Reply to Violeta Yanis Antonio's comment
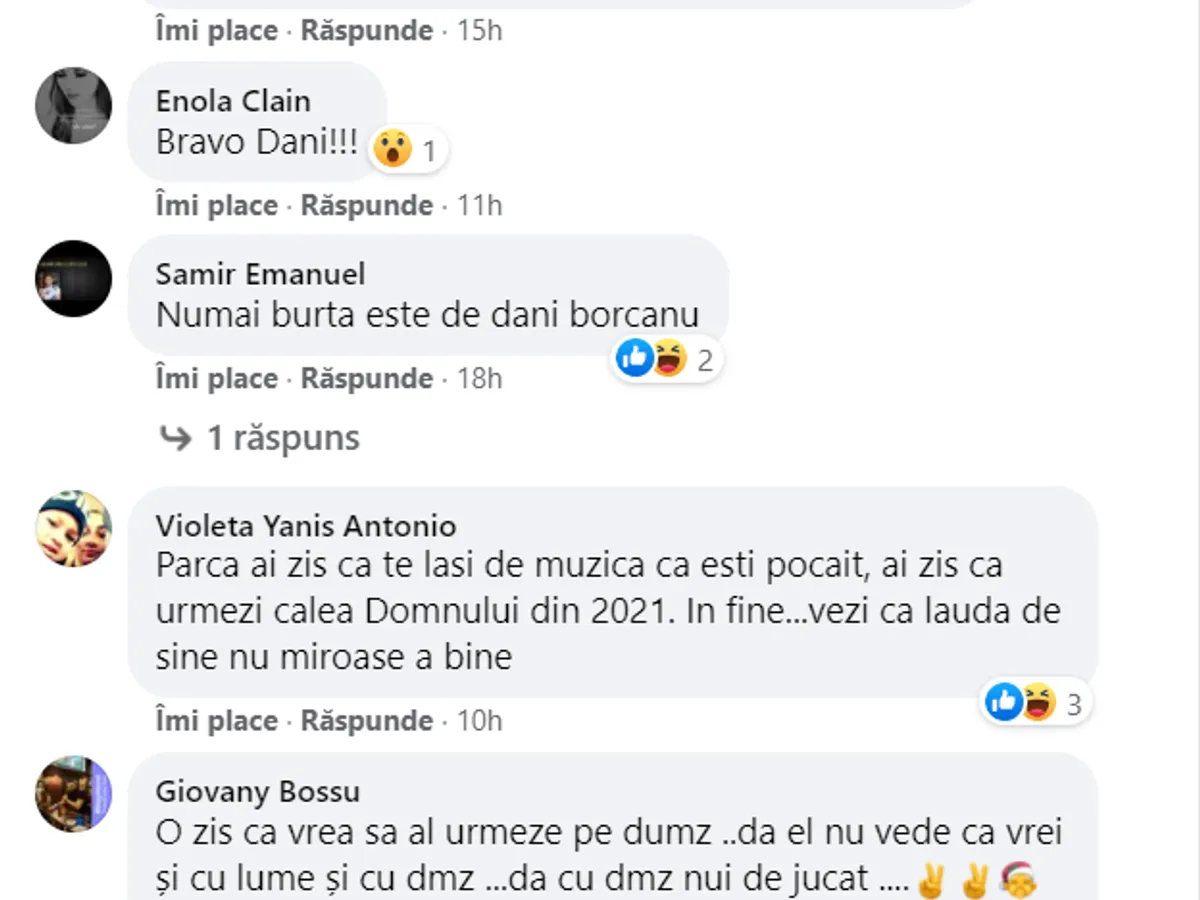This screenshot has height=900, width=1200. (367, 721)
